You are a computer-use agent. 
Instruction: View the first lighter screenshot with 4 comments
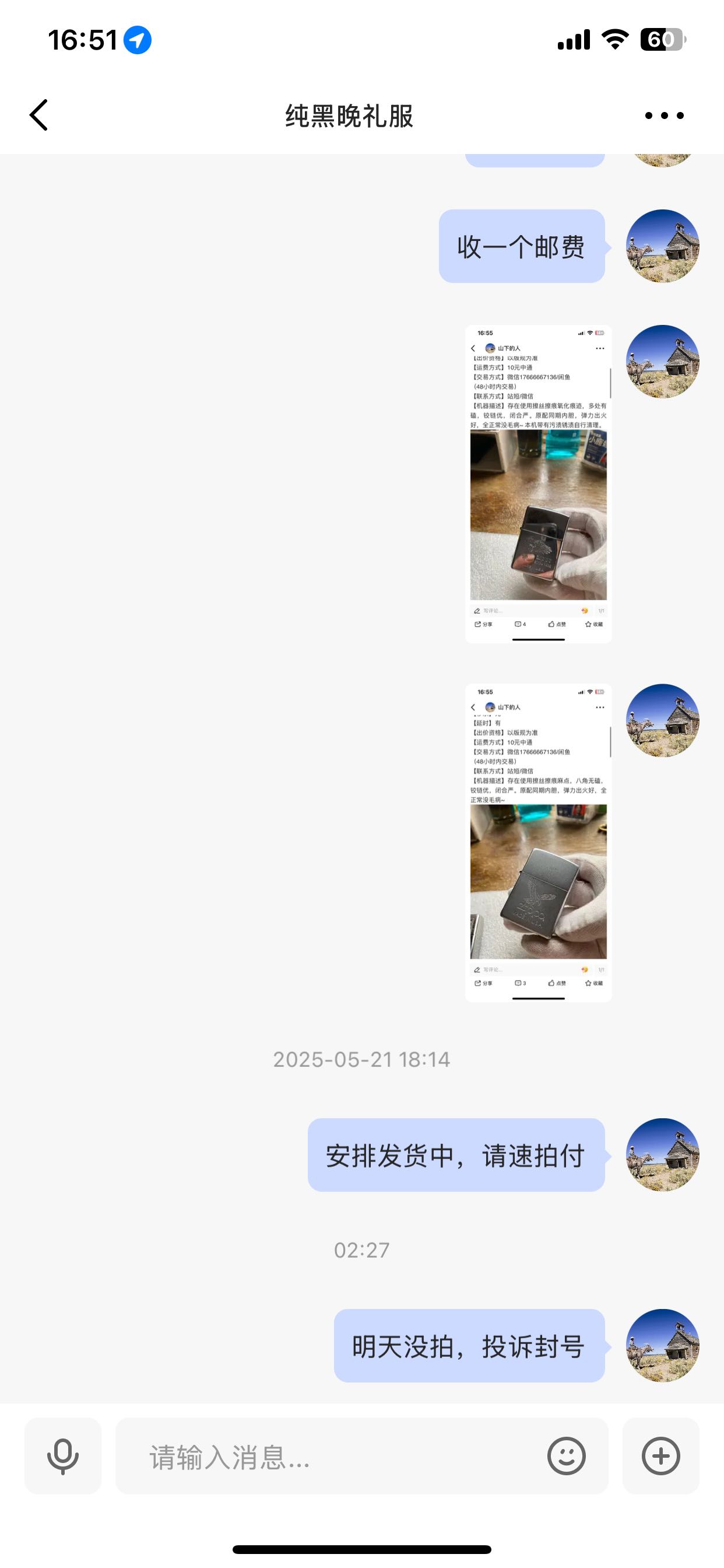538,484
